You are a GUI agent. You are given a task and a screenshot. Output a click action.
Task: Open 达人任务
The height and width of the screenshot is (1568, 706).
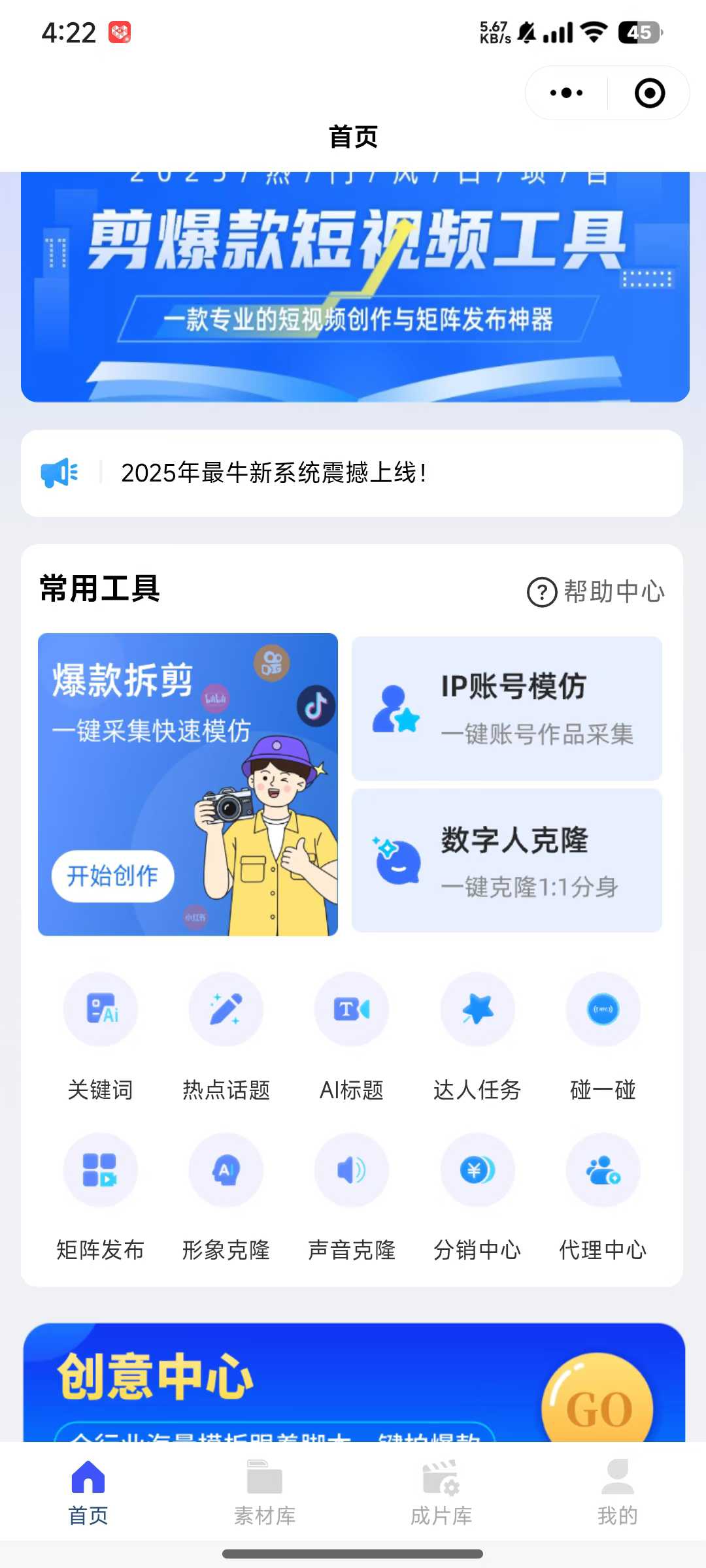(x=477, y=1009)
